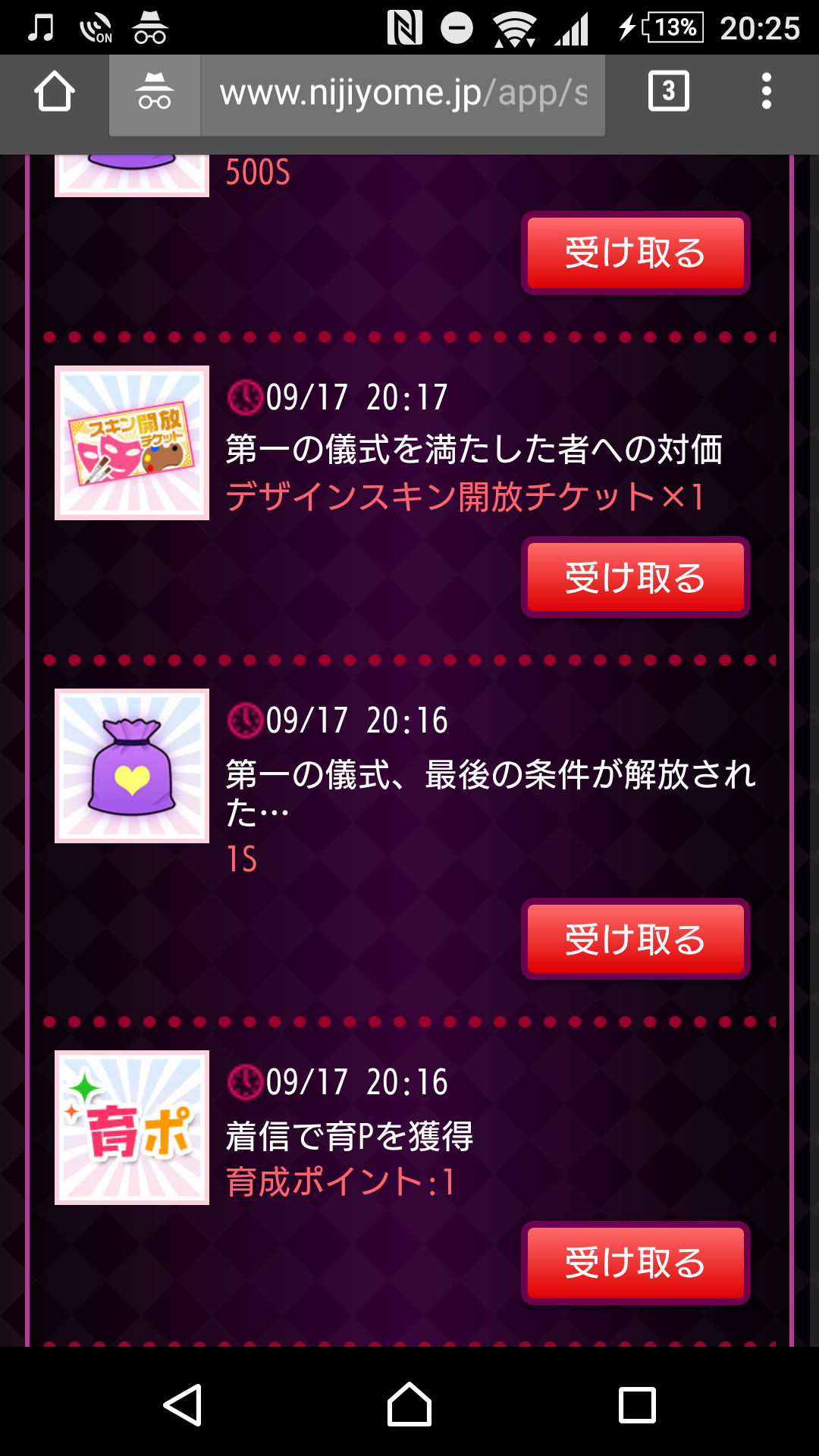Image resolution: width=819 pixels, height=1456 pixels.
Task: Claim the 1S reward with 受け取る
Action: (x=635, y=940)
